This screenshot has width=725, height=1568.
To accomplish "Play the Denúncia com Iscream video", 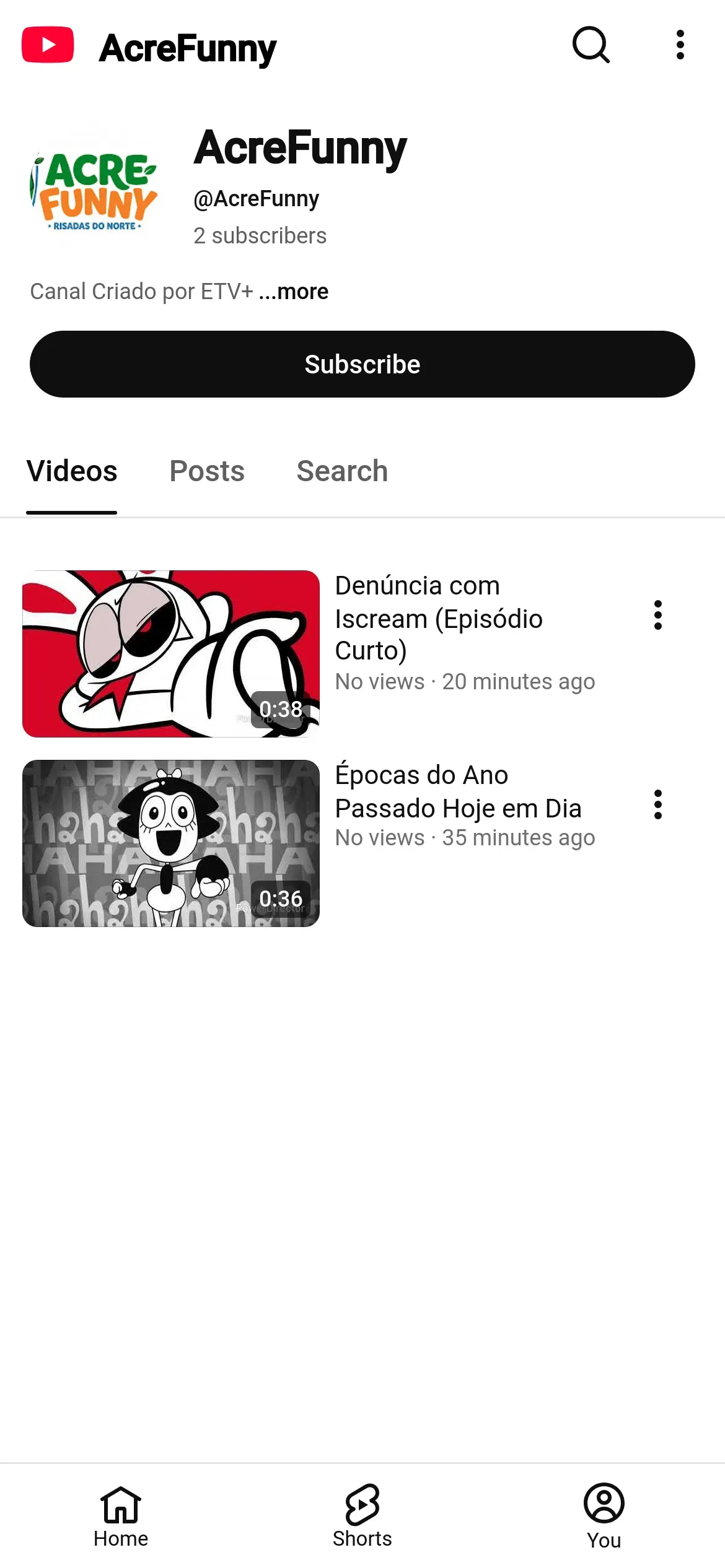I will click(x=171, y=654).
